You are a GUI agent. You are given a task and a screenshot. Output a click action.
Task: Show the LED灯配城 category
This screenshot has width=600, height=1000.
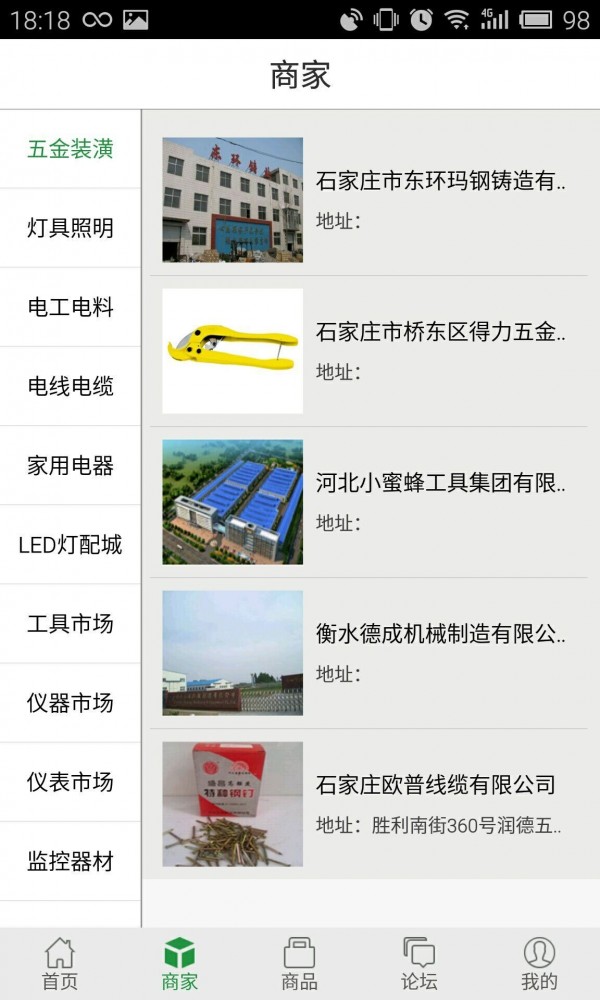click(x=70, y=545)
